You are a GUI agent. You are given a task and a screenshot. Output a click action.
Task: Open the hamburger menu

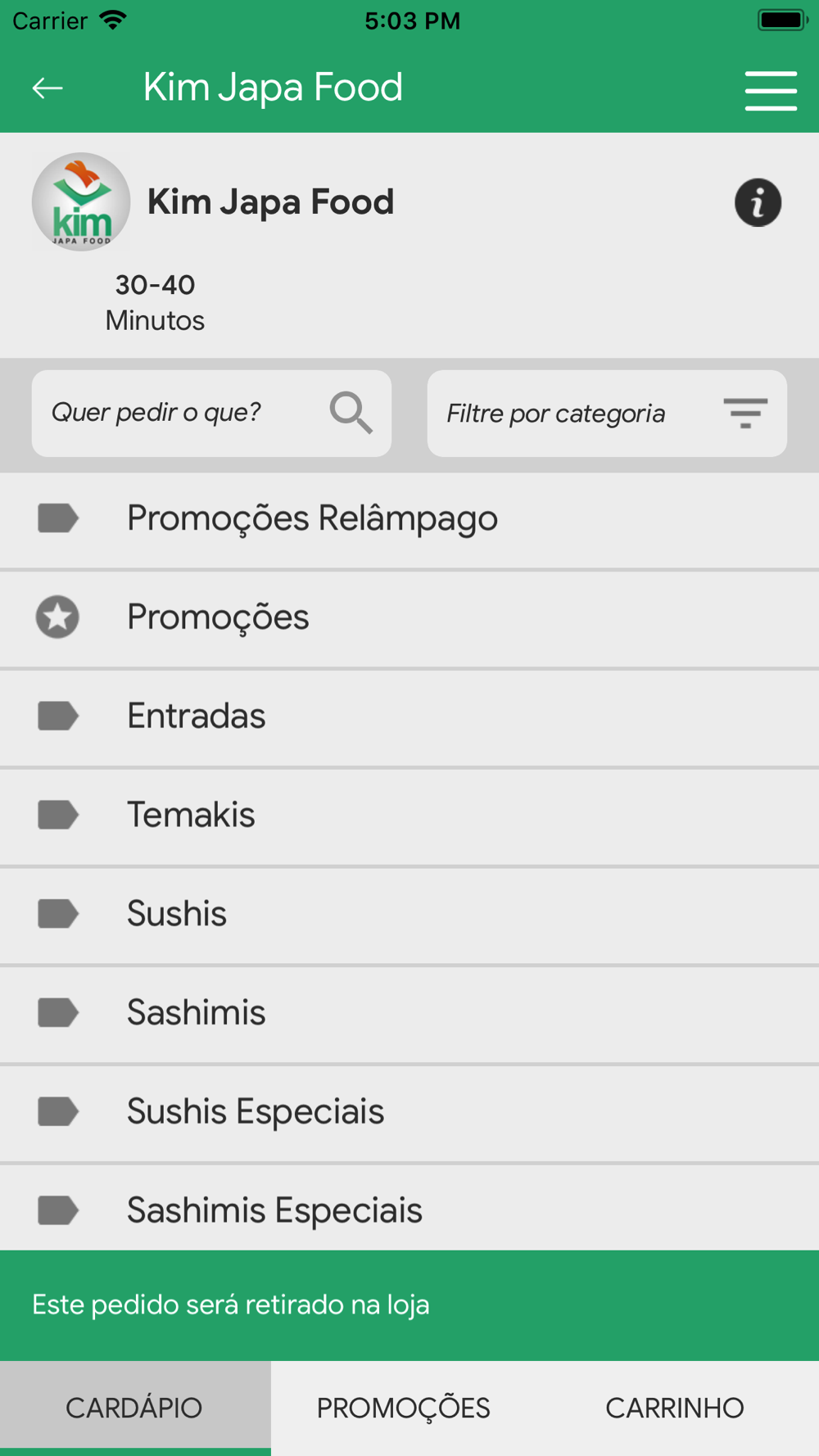[x=770, y=90]
